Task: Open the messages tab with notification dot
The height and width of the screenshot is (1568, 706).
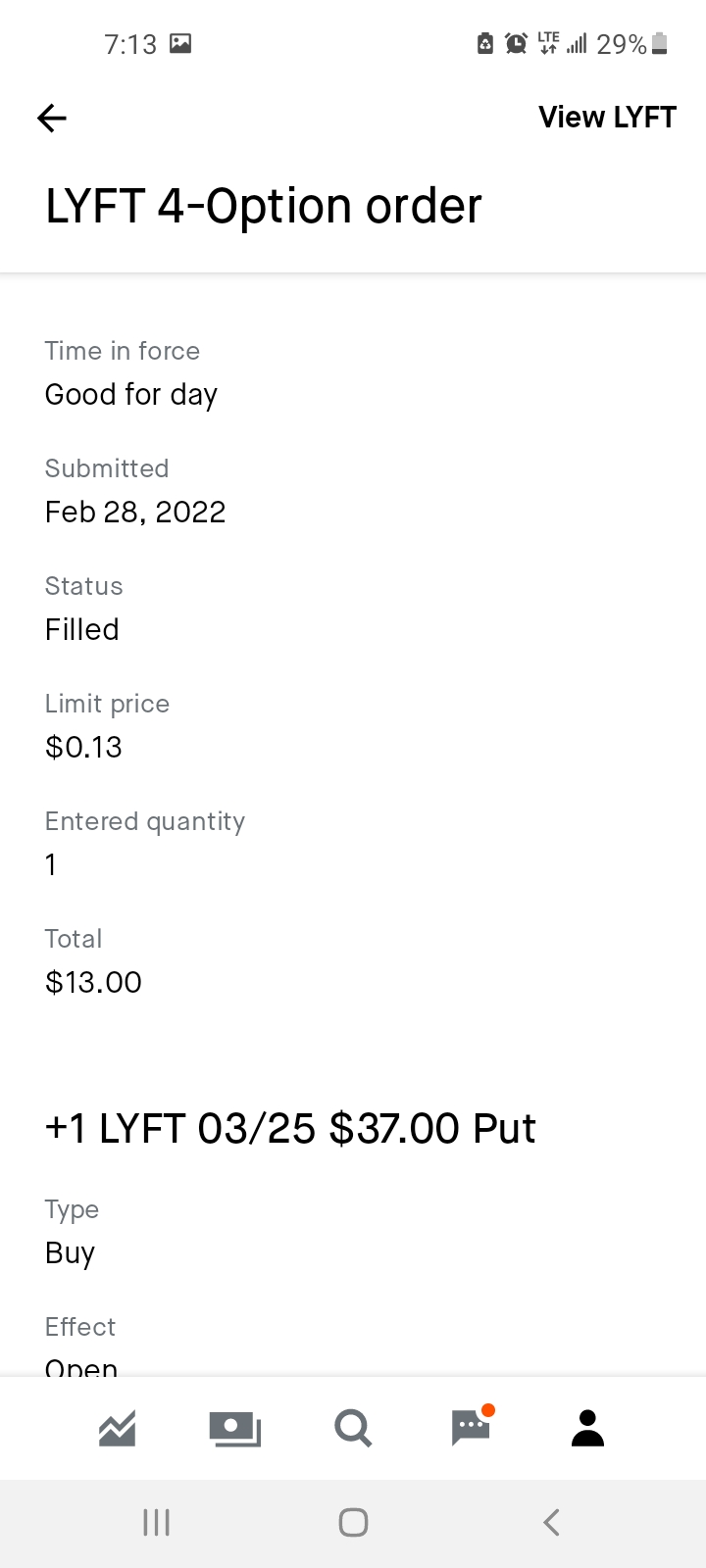Action: [x=472, y=1427]
